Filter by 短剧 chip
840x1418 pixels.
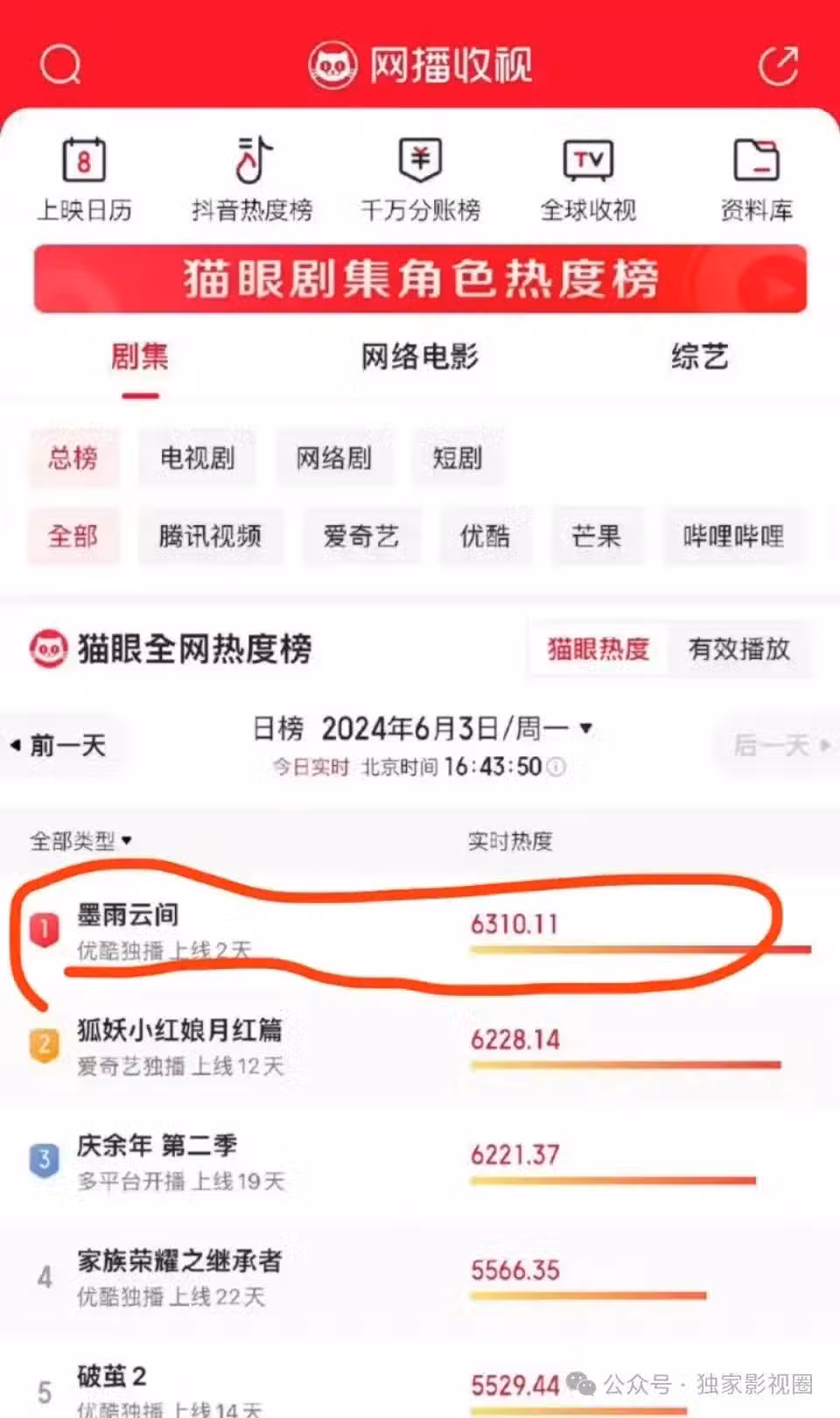coord(457,457)
